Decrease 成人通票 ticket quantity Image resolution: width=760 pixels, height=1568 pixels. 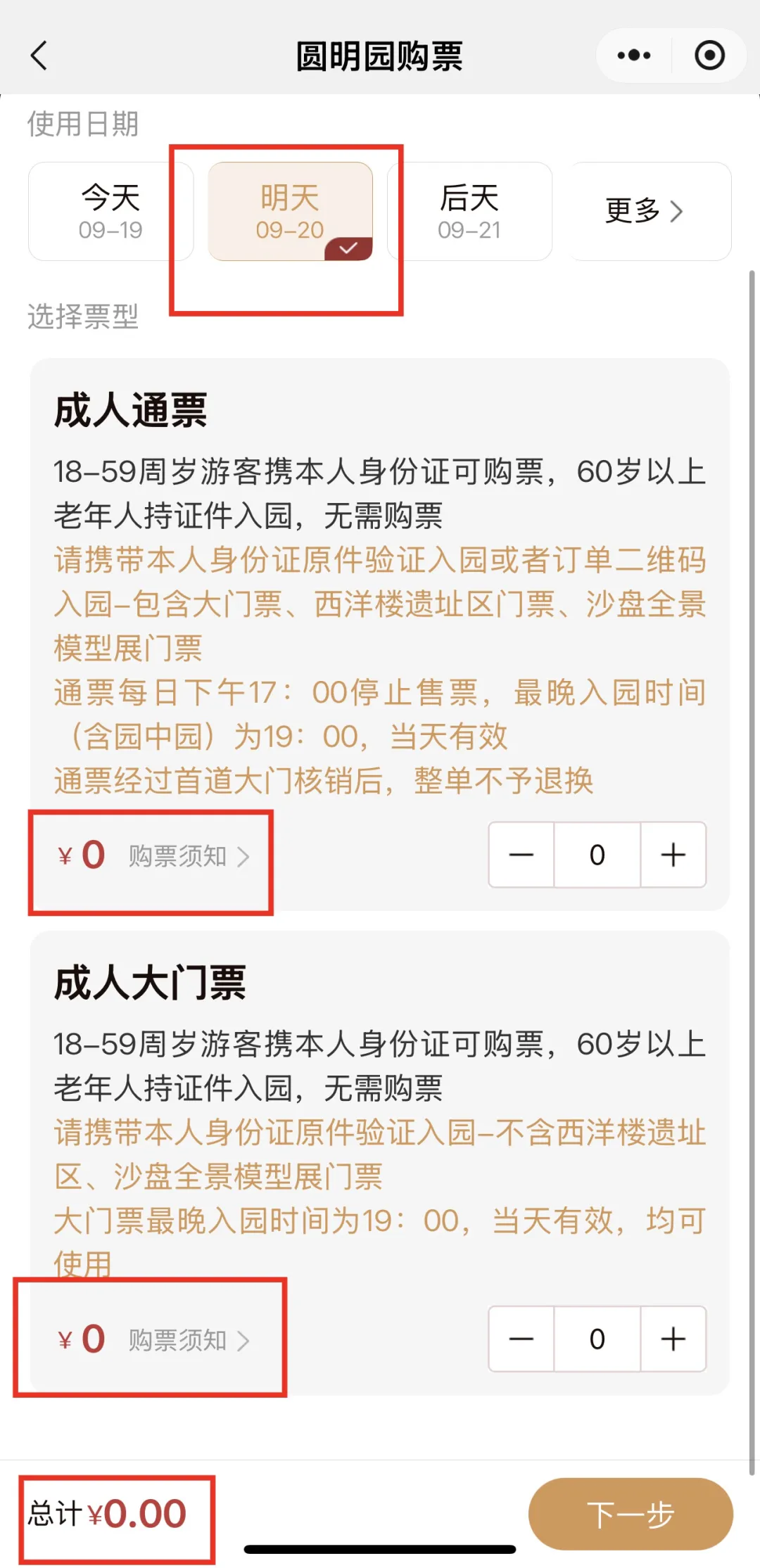tap(521, 855)
